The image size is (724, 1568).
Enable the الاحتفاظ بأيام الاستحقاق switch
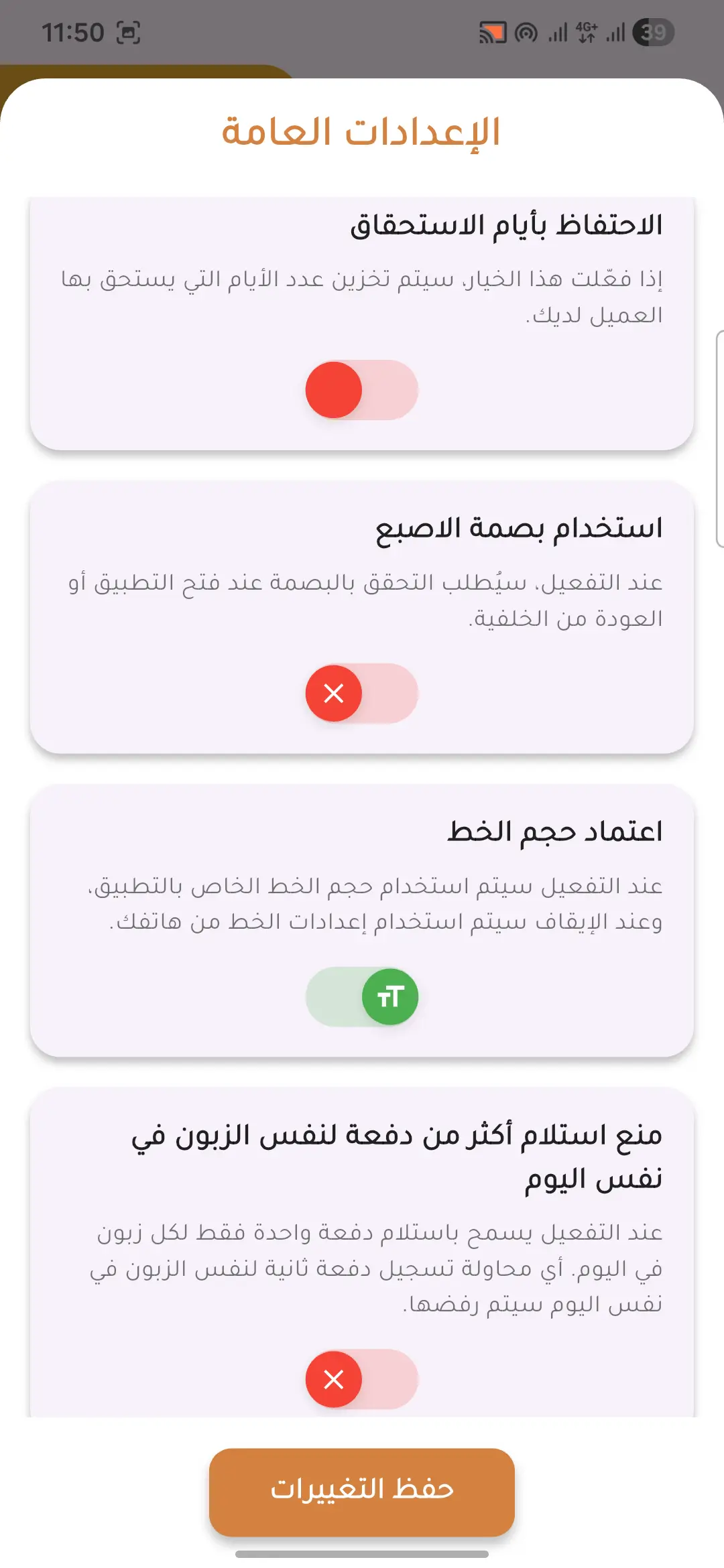click(361, 390)
